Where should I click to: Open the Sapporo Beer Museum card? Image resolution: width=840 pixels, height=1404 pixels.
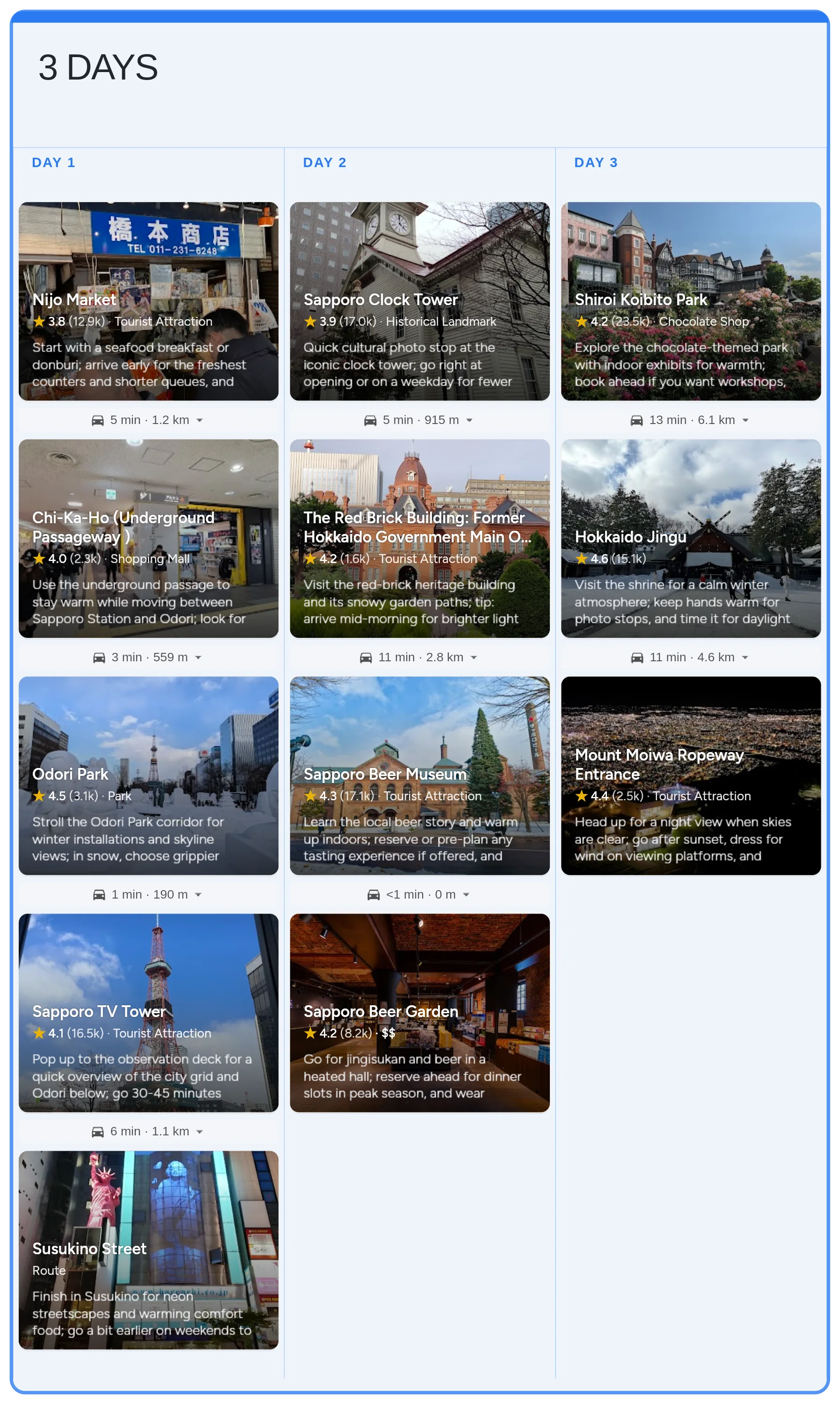tap(419, 775)
